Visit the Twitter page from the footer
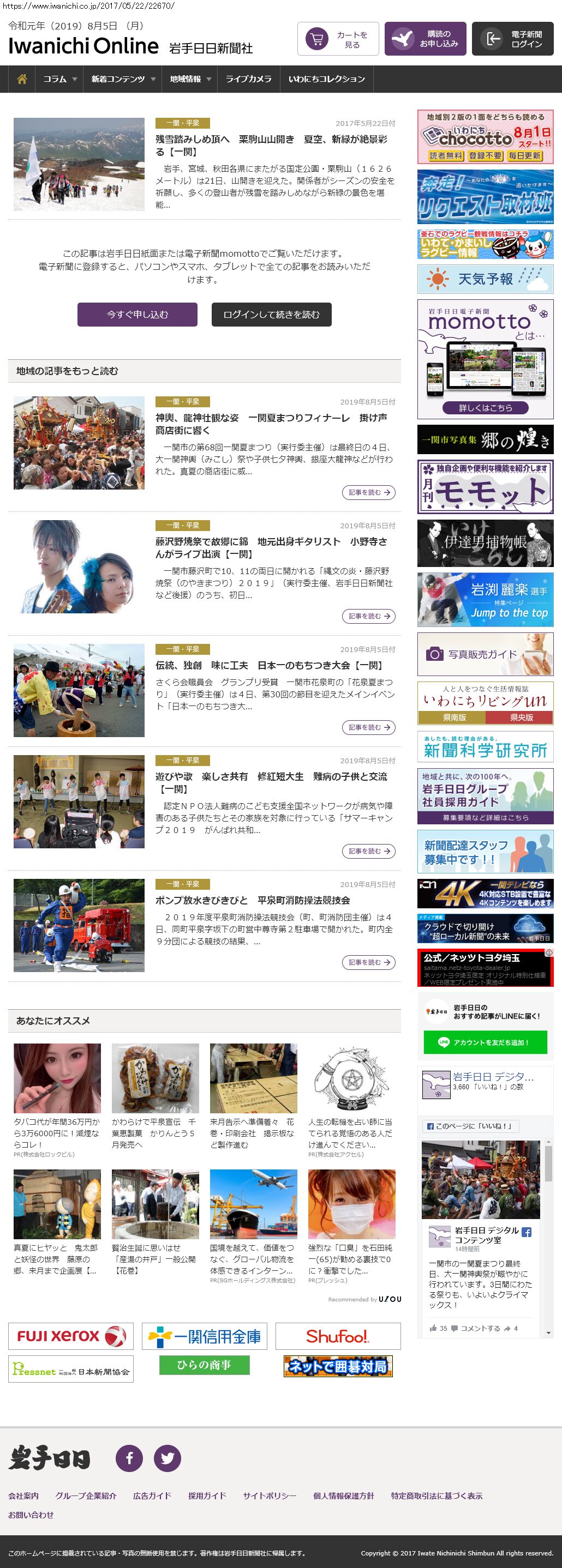This screenshot has width=562, height=1568. pyautogui.click(x=168, y=1458)
